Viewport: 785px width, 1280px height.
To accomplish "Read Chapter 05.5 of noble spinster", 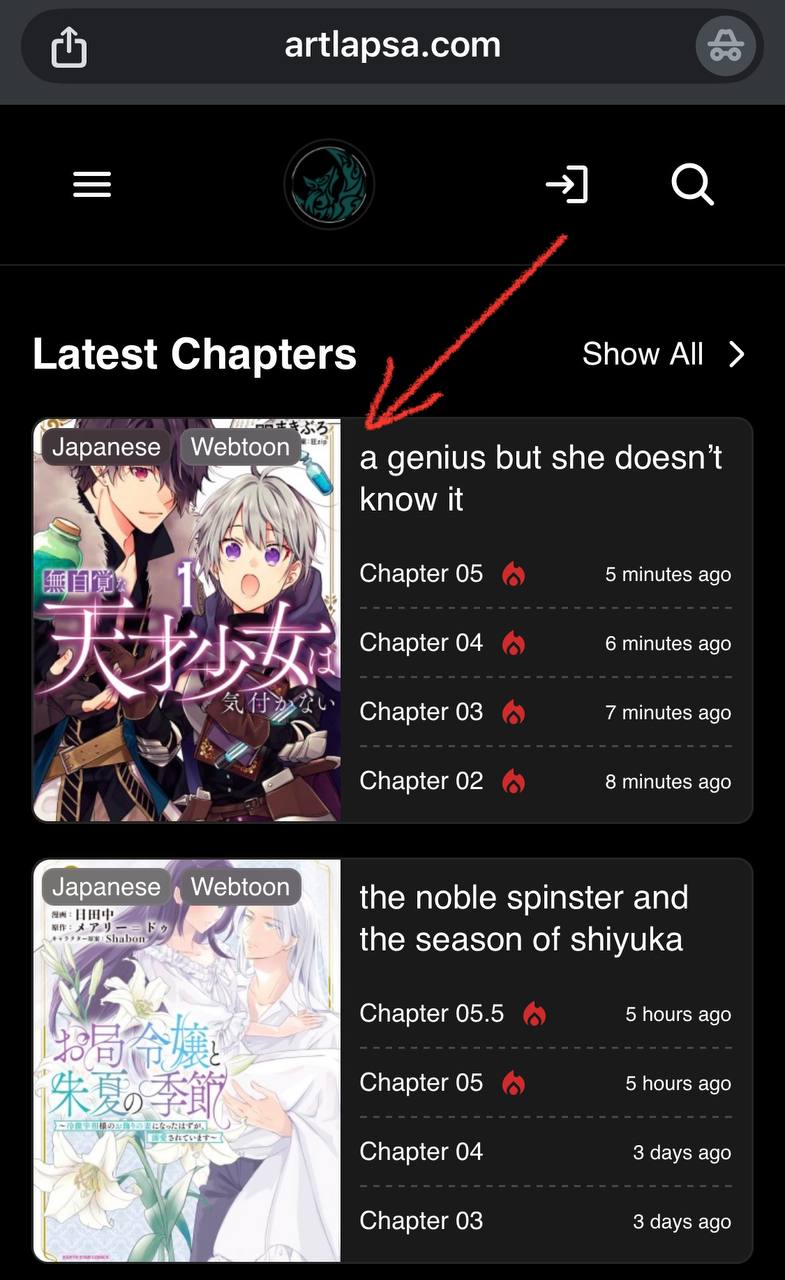I will pyautogui.click(x=431, y=1014).
